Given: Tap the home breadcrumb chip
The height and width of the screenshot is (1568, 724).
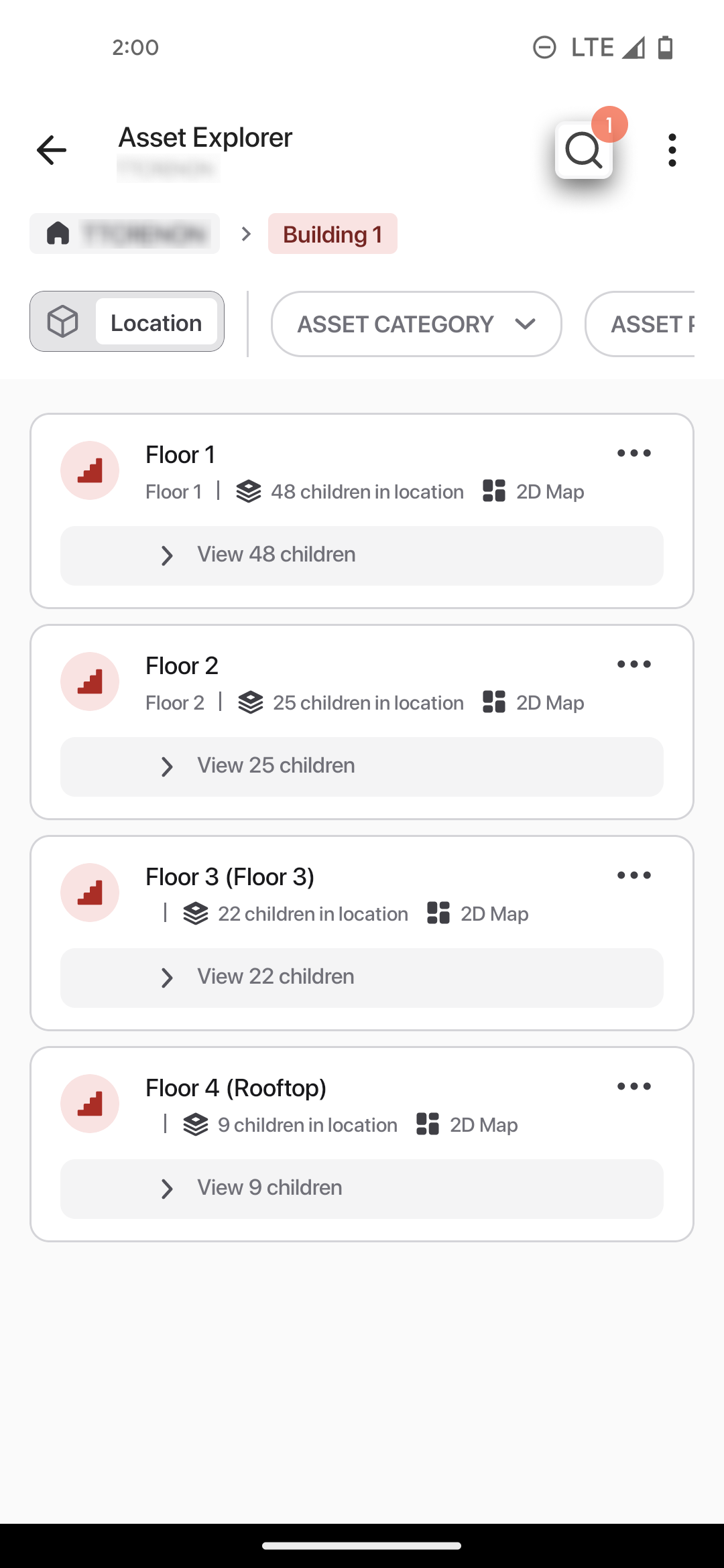Looking at the screenshot, I should [125, 234].
